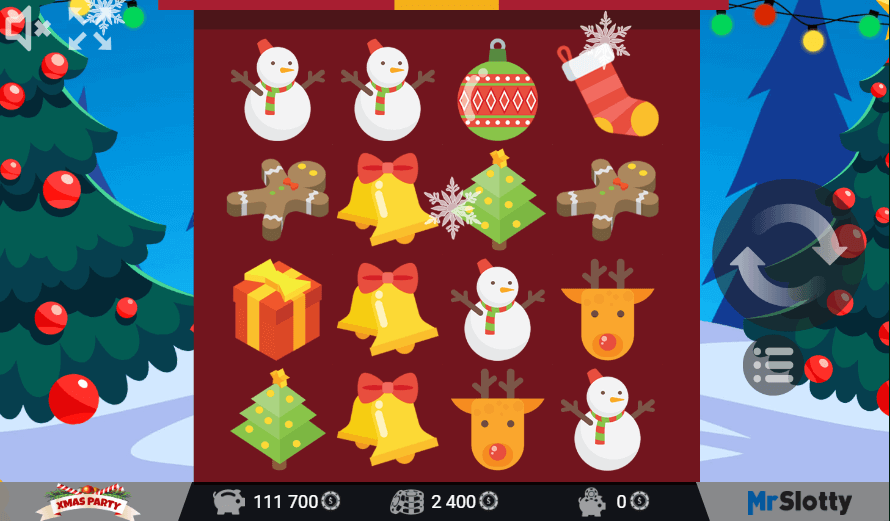Open the game menu list button
The height and width of the screenshot is (521, 890).
point(772,365)
